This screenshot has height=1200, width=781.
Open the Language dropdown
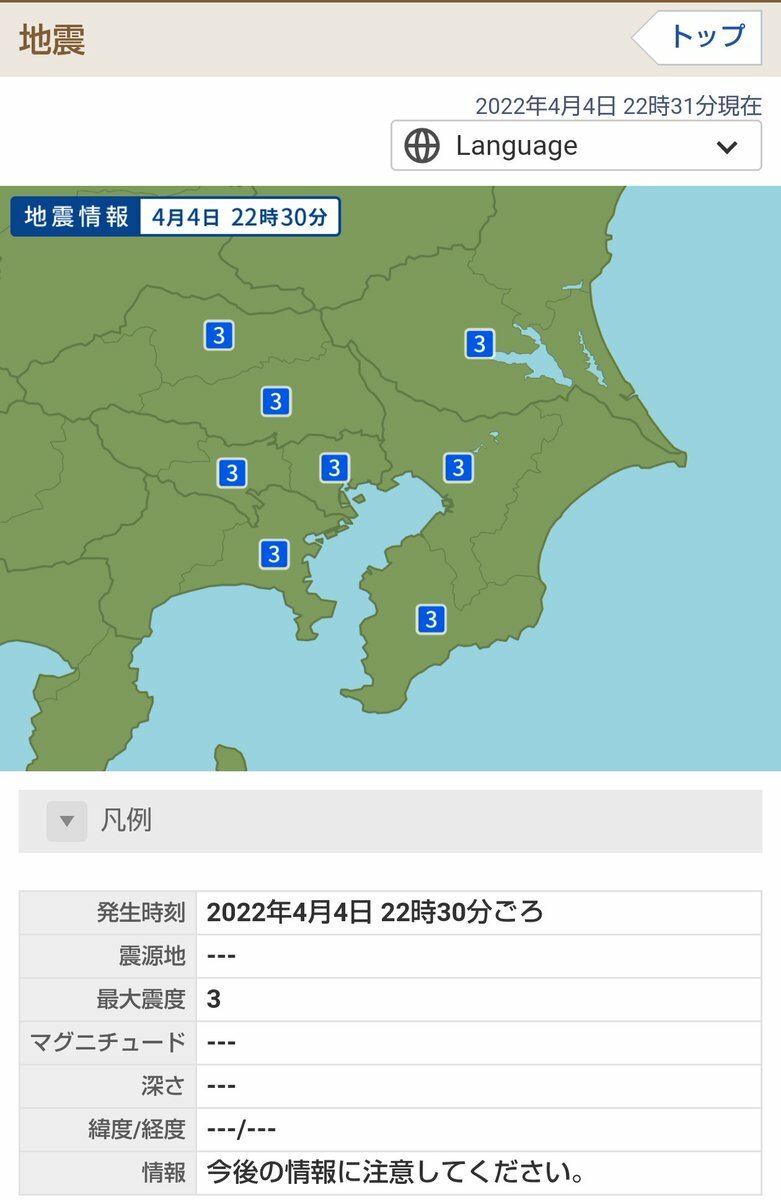pos(575,146)
